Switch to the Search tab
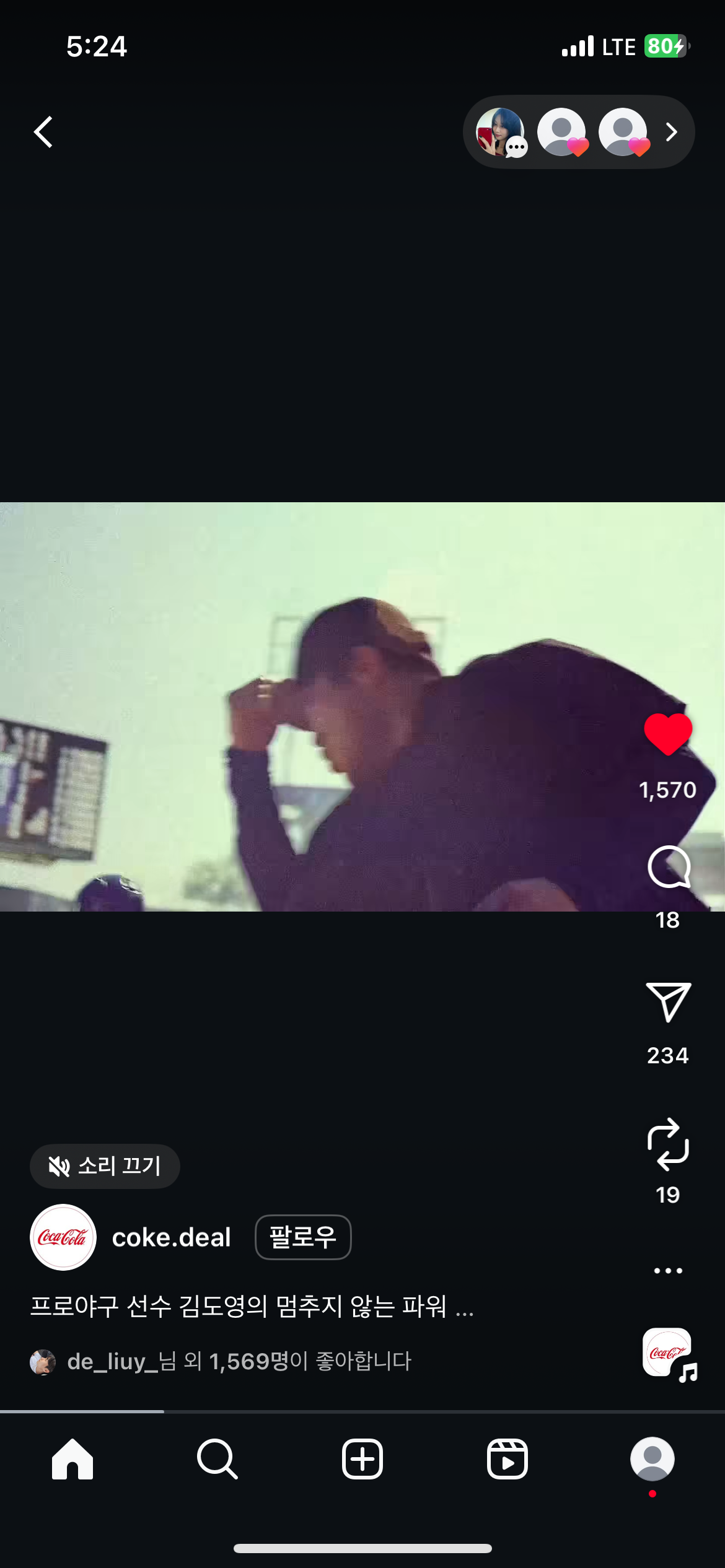Image resolution: width=725 pixels, height=1568 pixels. point(217,1459)
